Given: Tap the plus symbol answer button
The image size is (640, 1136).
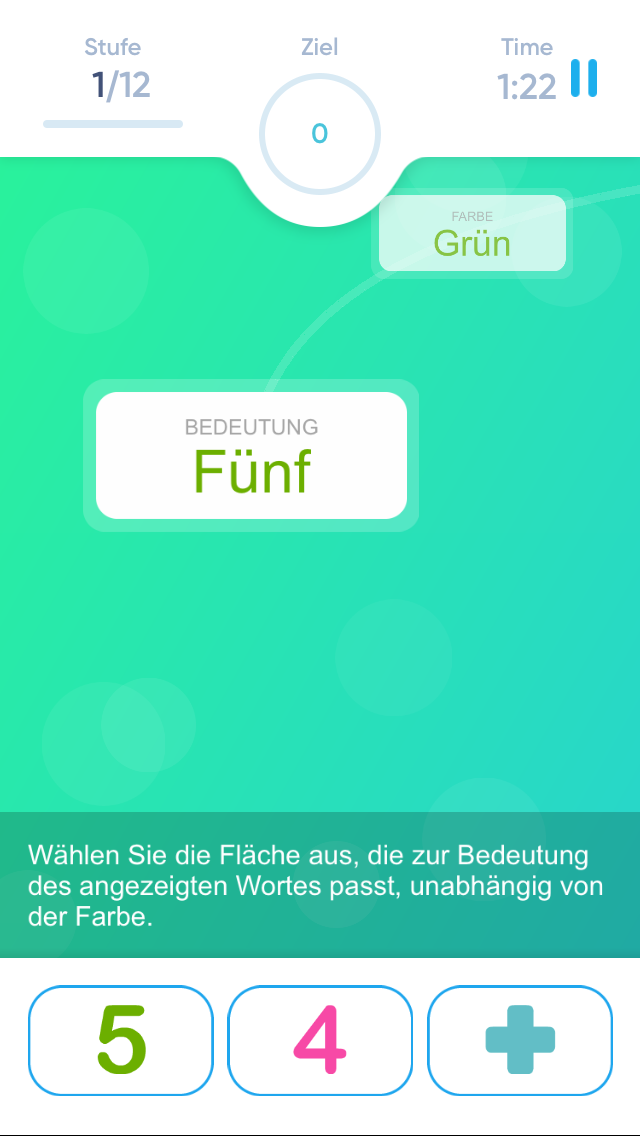Looking at the screenshot, I should 520,1040.
